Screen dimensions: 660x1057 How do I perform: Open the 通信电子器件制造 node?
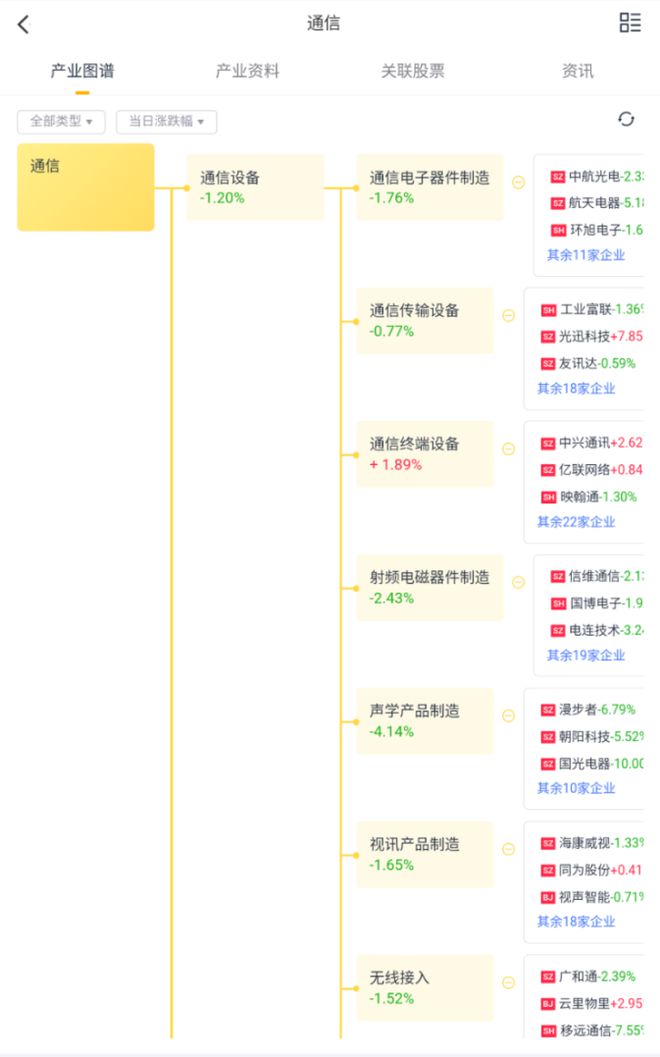429,187
